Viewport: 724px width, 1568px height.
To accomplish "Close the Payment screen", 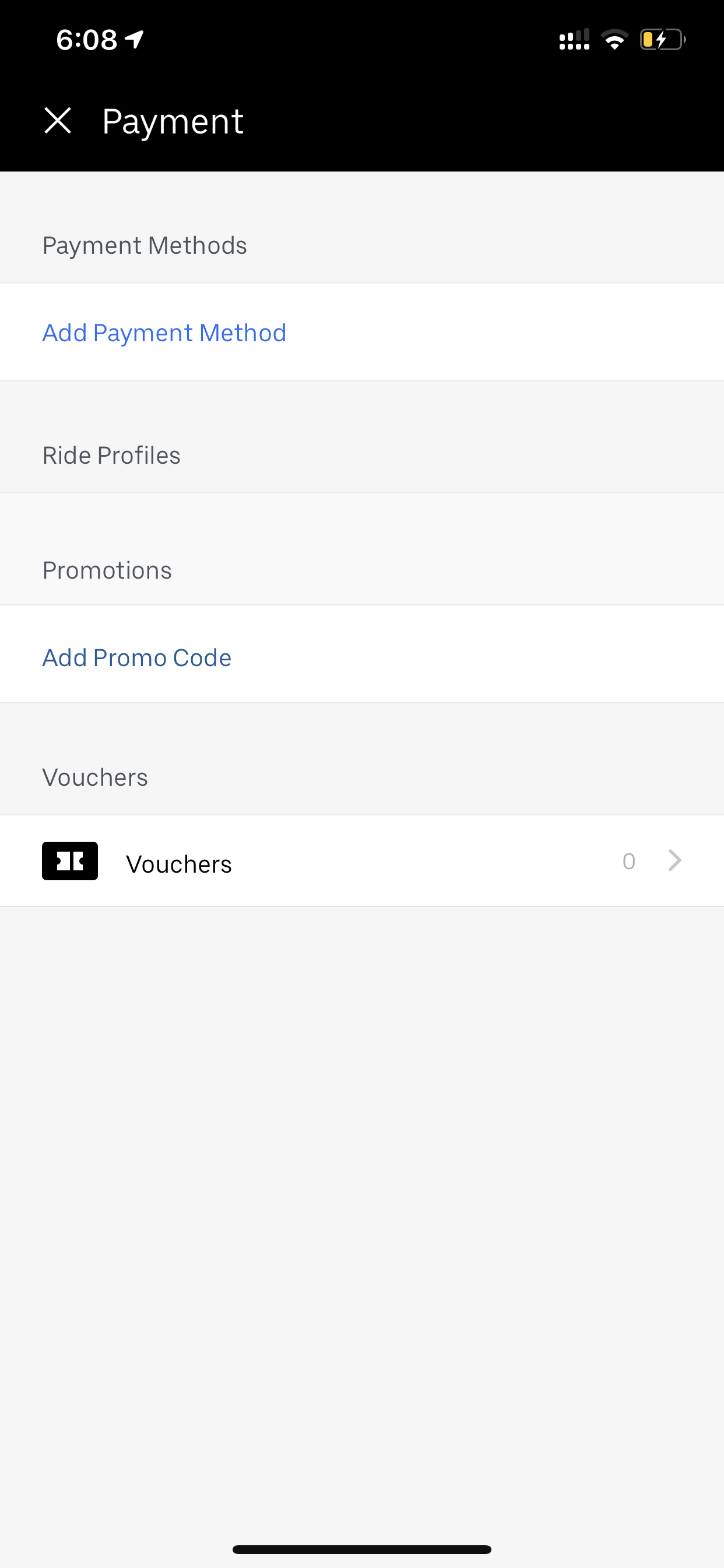I will (x=58, y=121).
